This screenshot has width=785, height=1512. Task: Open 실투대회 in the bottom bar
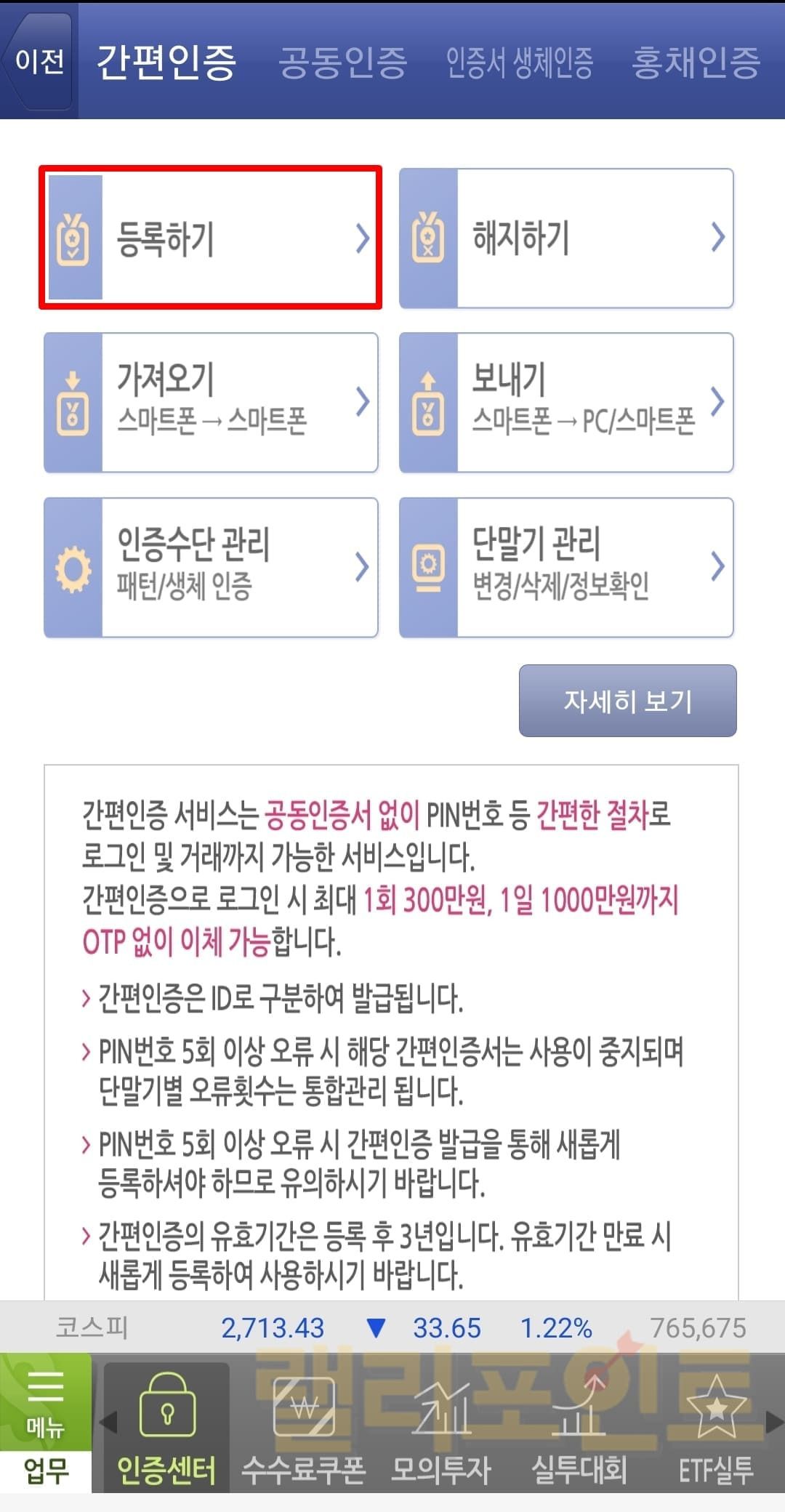coord(579,1426)
